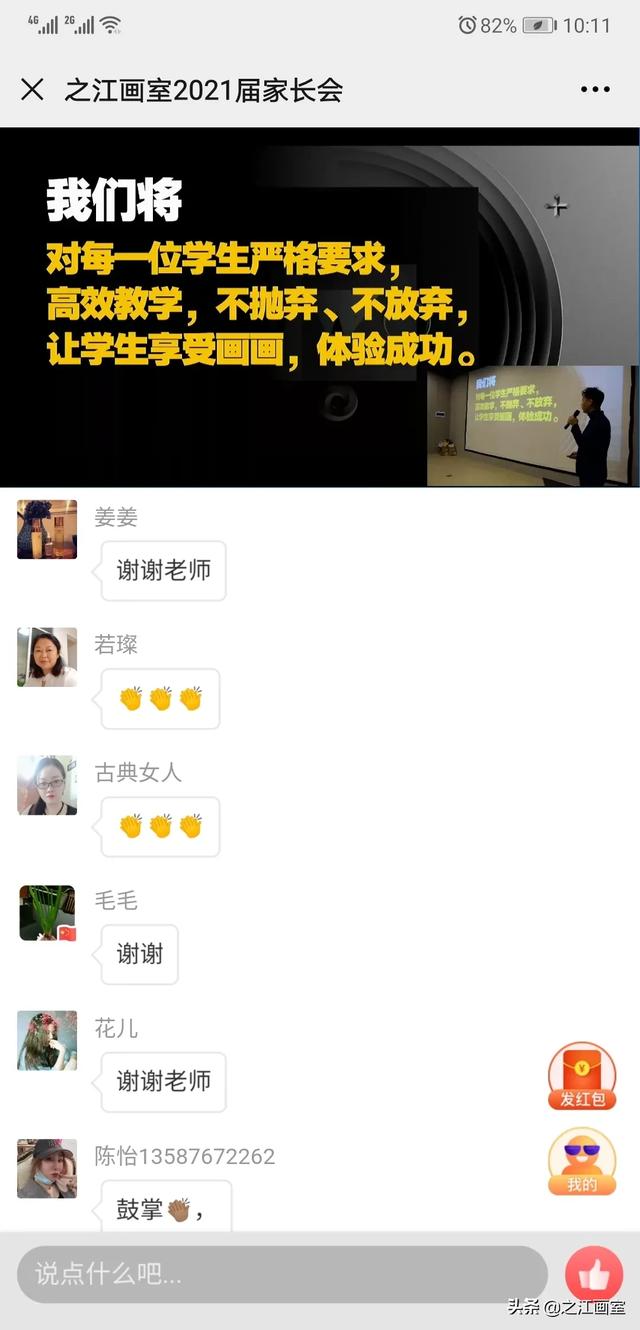View 毛毛's profile avatar
Viewport: 640px width, 1330px height.
(47, 913)
